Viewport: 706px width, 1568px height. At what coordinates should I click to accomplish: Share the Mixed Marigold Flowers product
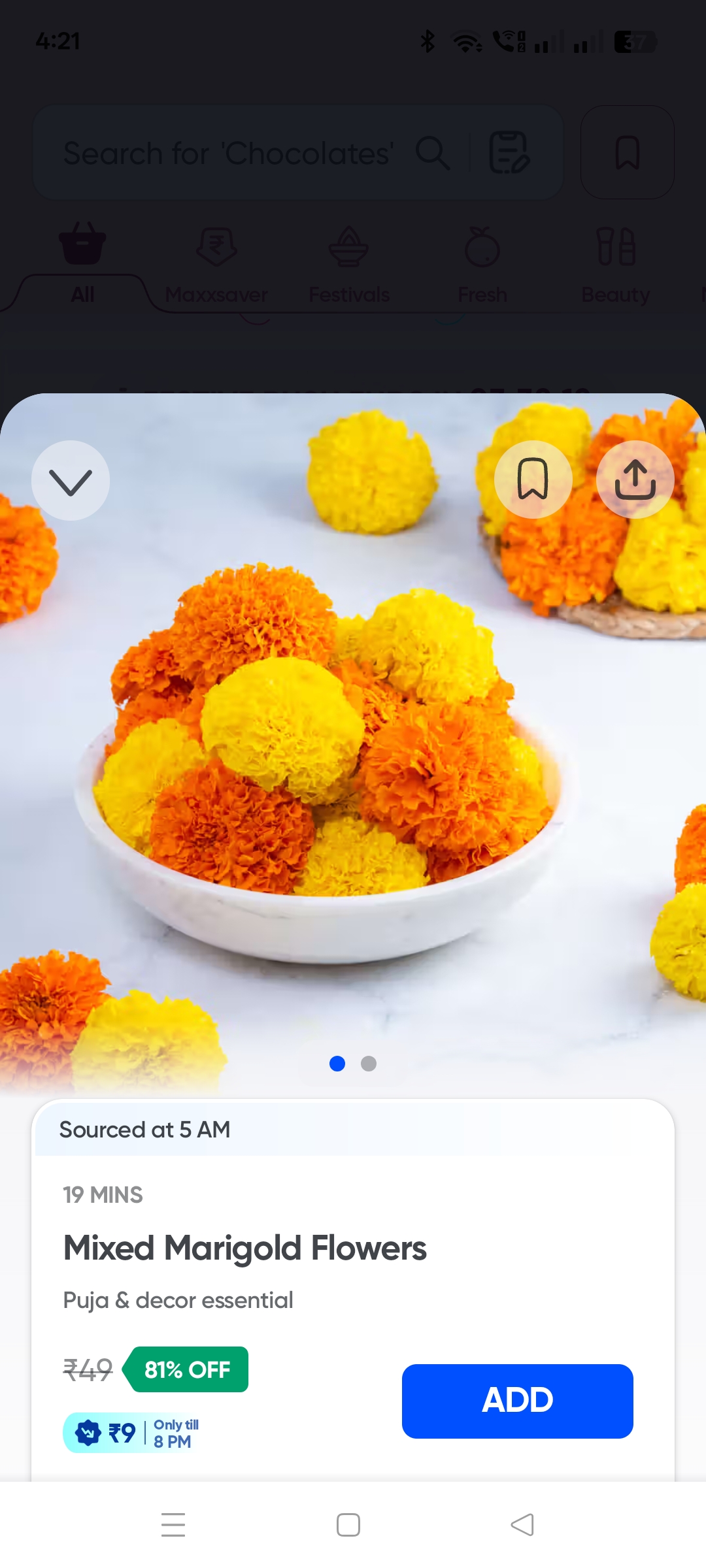635,480
